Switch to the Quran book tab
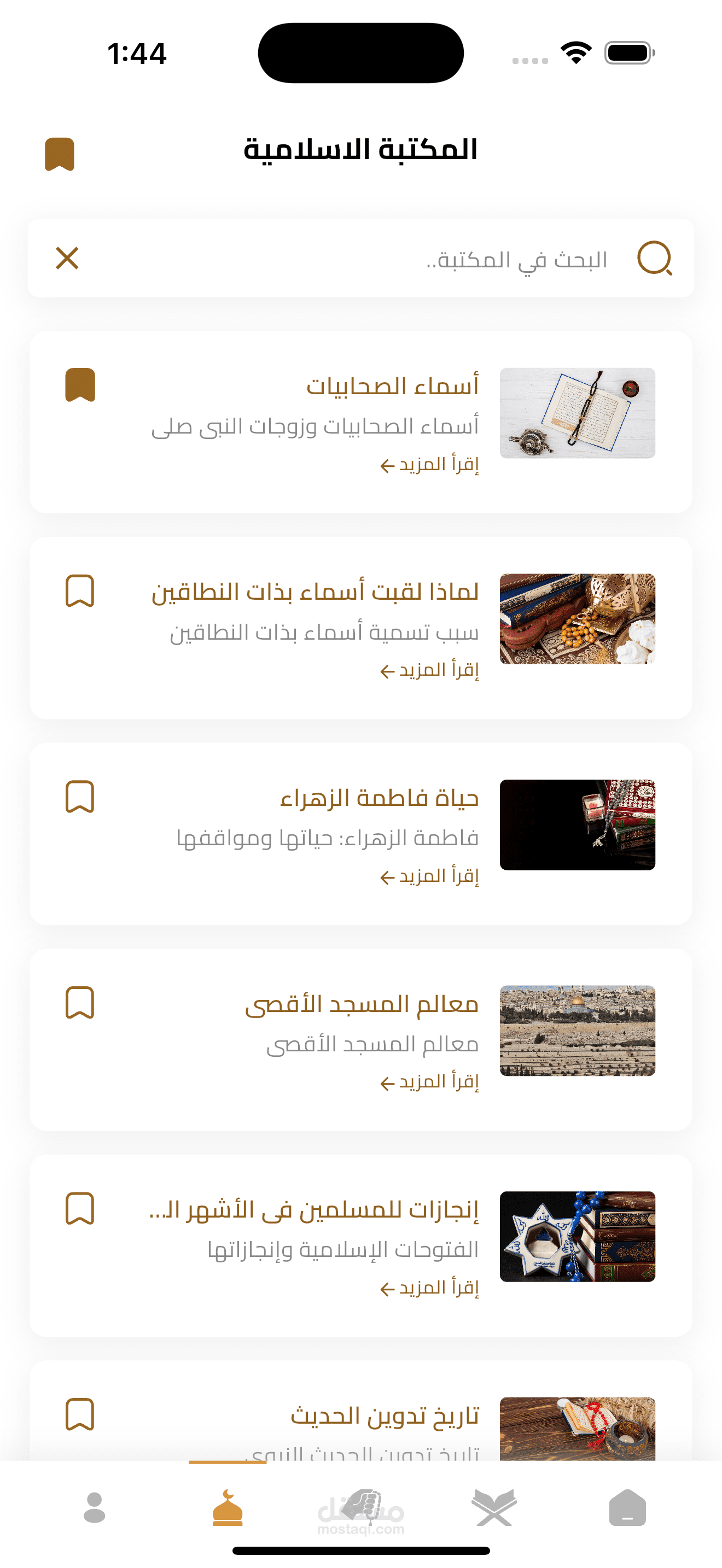Image resolution: width=722 pixels, height=1568 pixels. click(x=494, y=1508)
